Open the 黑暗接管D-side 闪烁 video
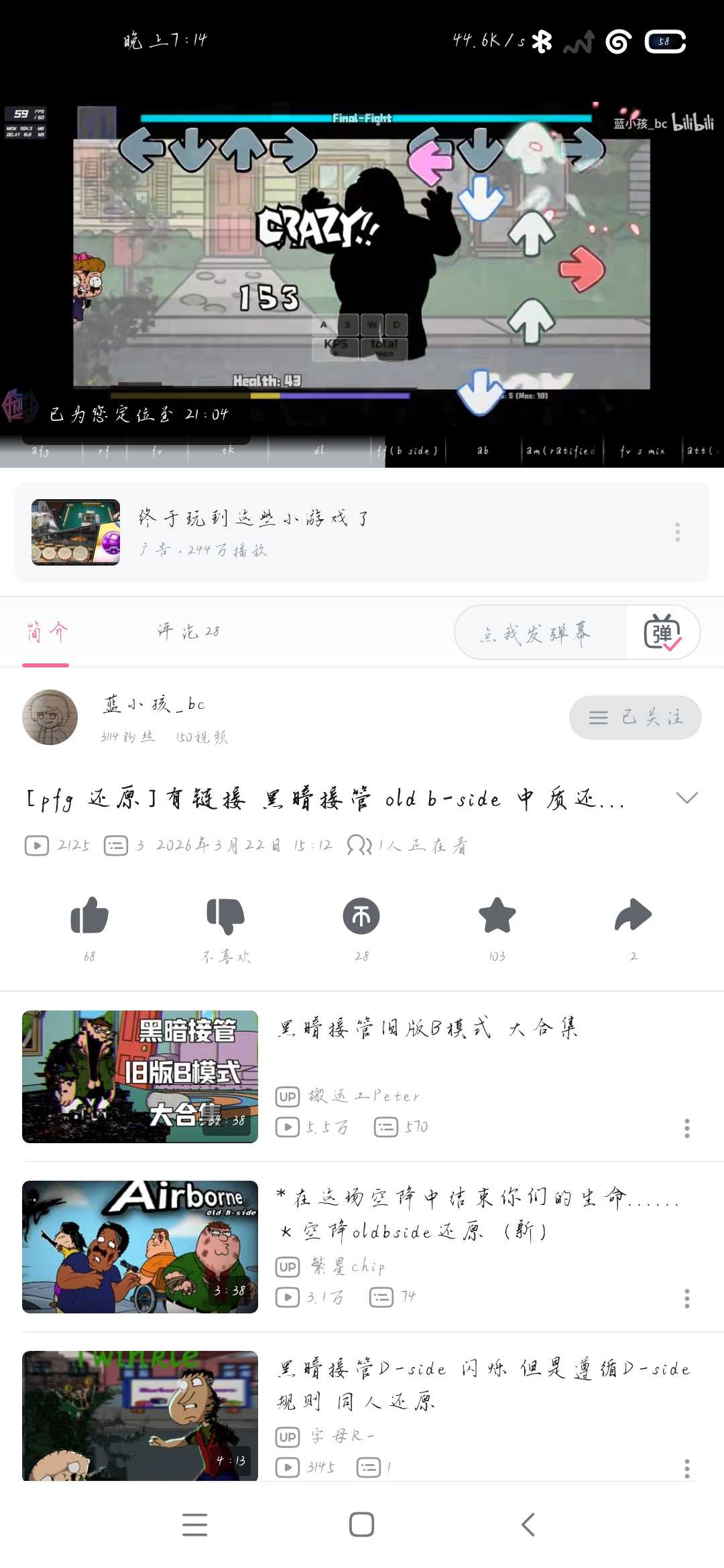 pos(483,1384)
